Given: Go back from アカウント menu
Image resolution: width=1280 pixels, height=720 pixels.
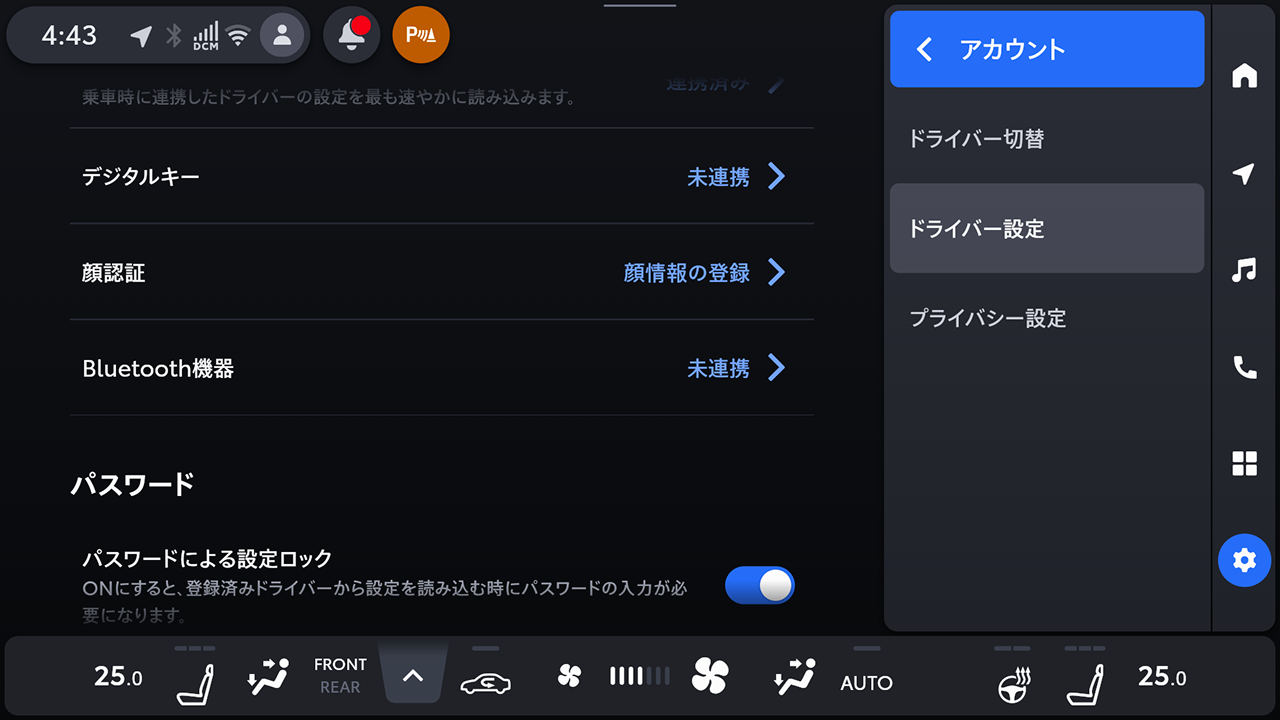Looking at the screenshot, I should [x=925, y=50].
